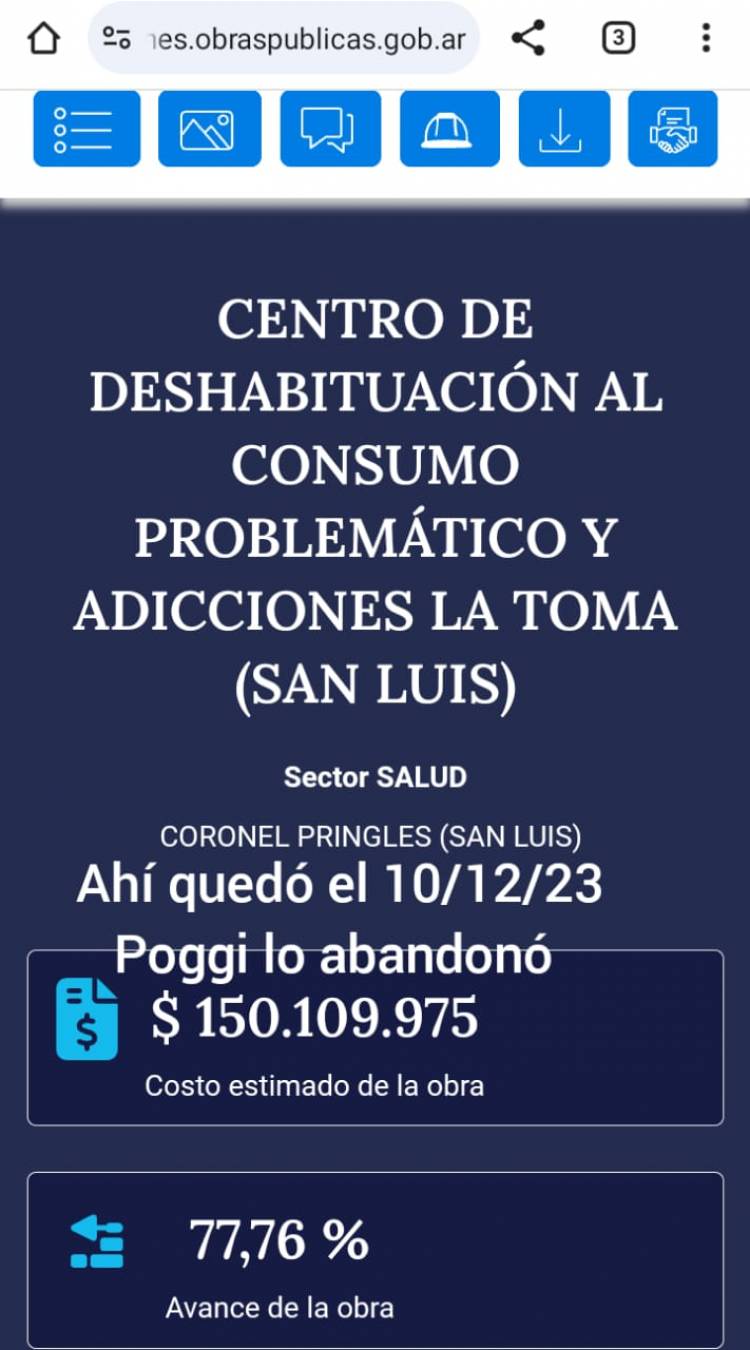
Task: Tap the download documents icon
Action: 564,129
